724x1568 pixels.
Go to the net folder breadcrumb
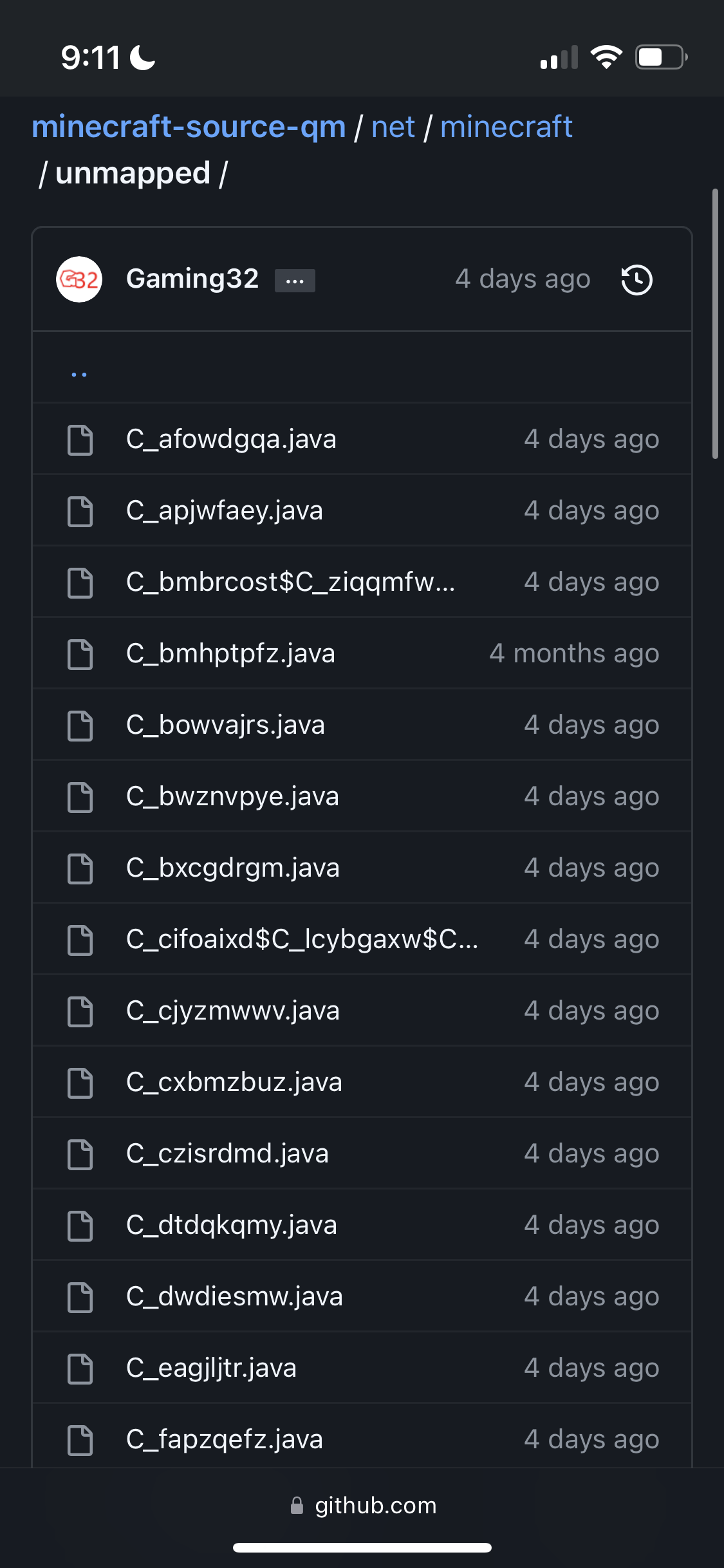393,127
